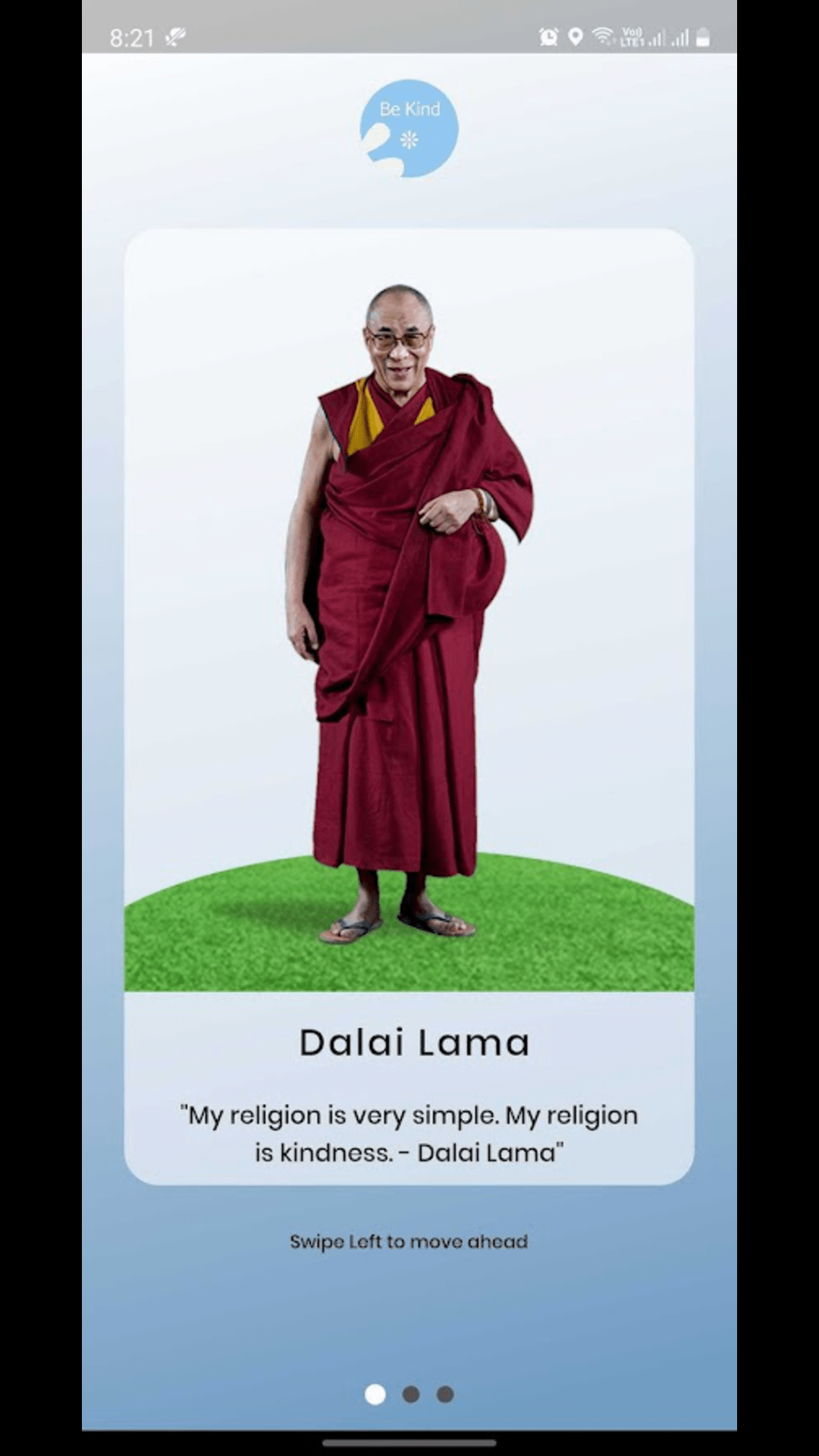This screenshot has height=1456, width=819.
Task: Jump to the third onboarding page dot
Action: [x=445, y=1394]
